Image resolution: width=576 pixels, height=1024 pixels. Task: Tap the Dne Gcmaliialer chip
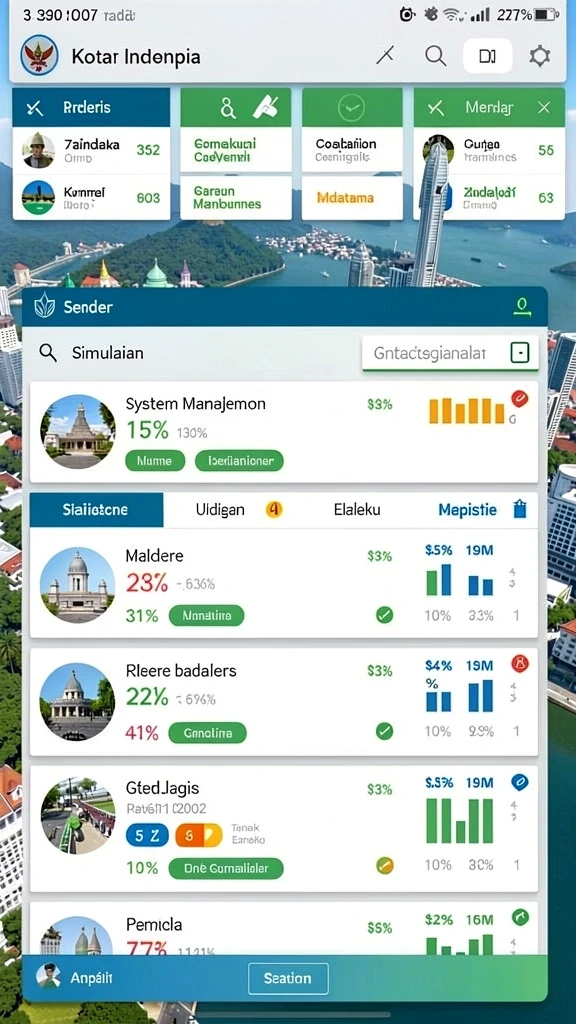tap(226, 868)
